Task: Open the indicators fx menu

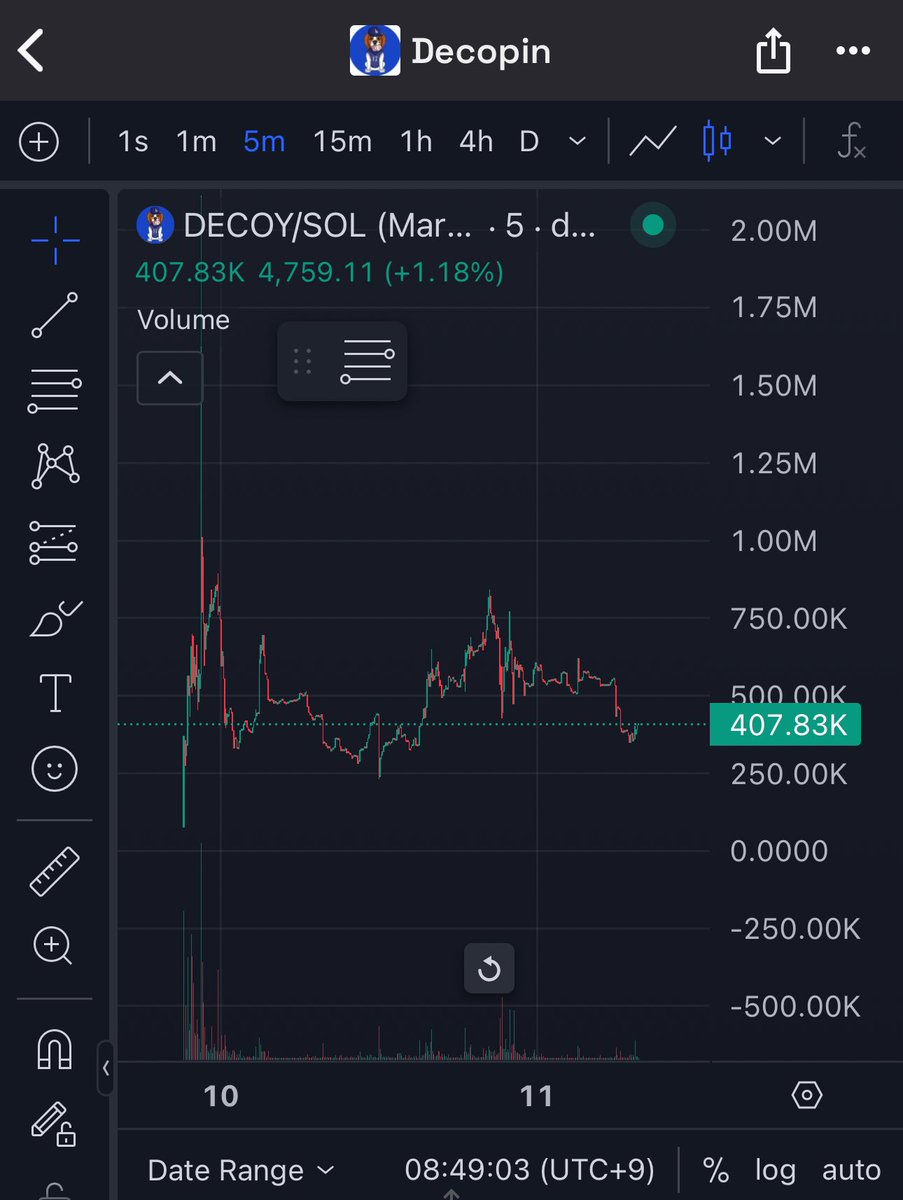Action: coord(851,142)
